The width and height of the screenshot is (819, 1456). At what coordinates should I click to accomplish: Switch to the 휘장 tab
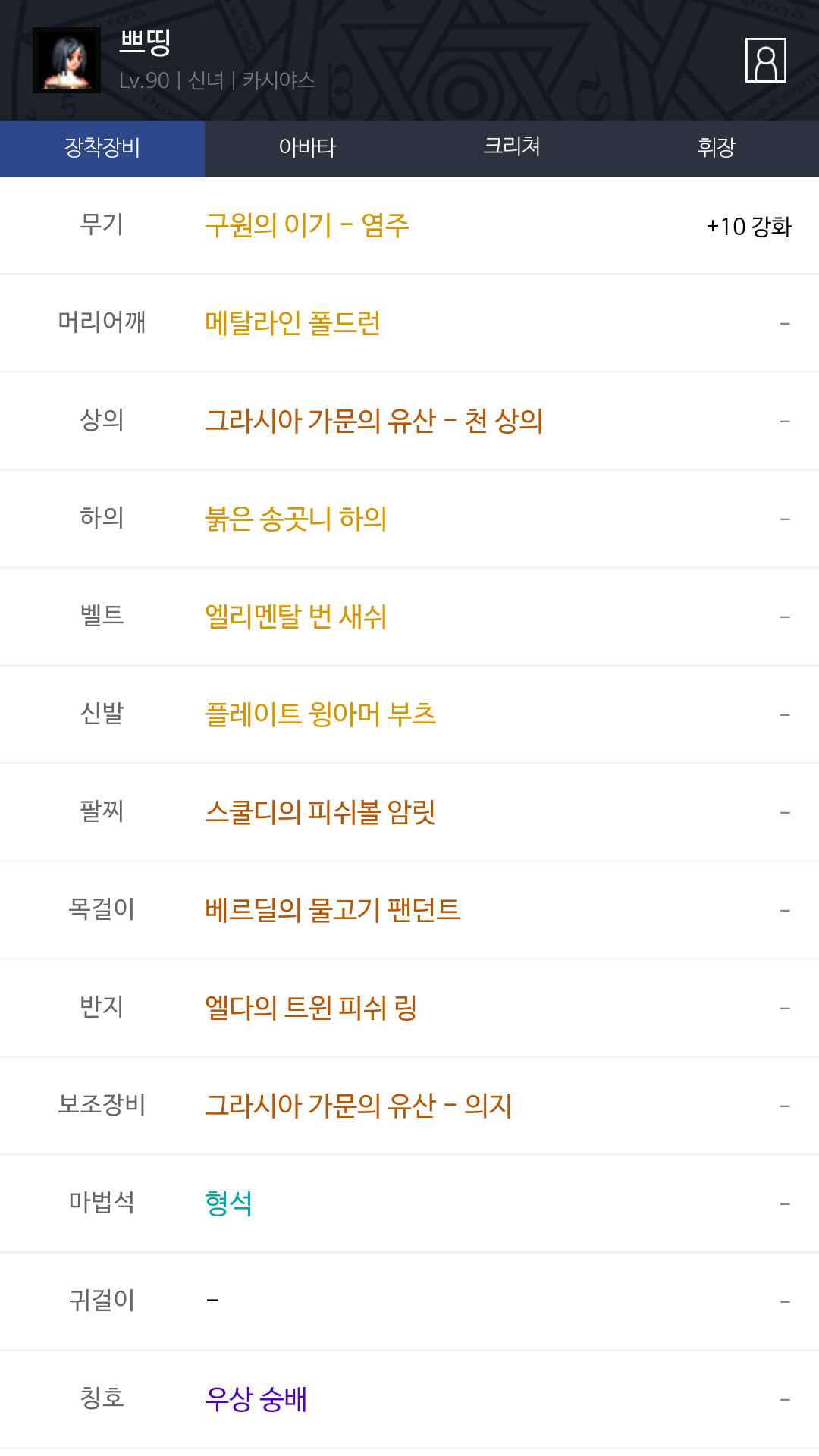pyautogui.click(x=717, y=149)
